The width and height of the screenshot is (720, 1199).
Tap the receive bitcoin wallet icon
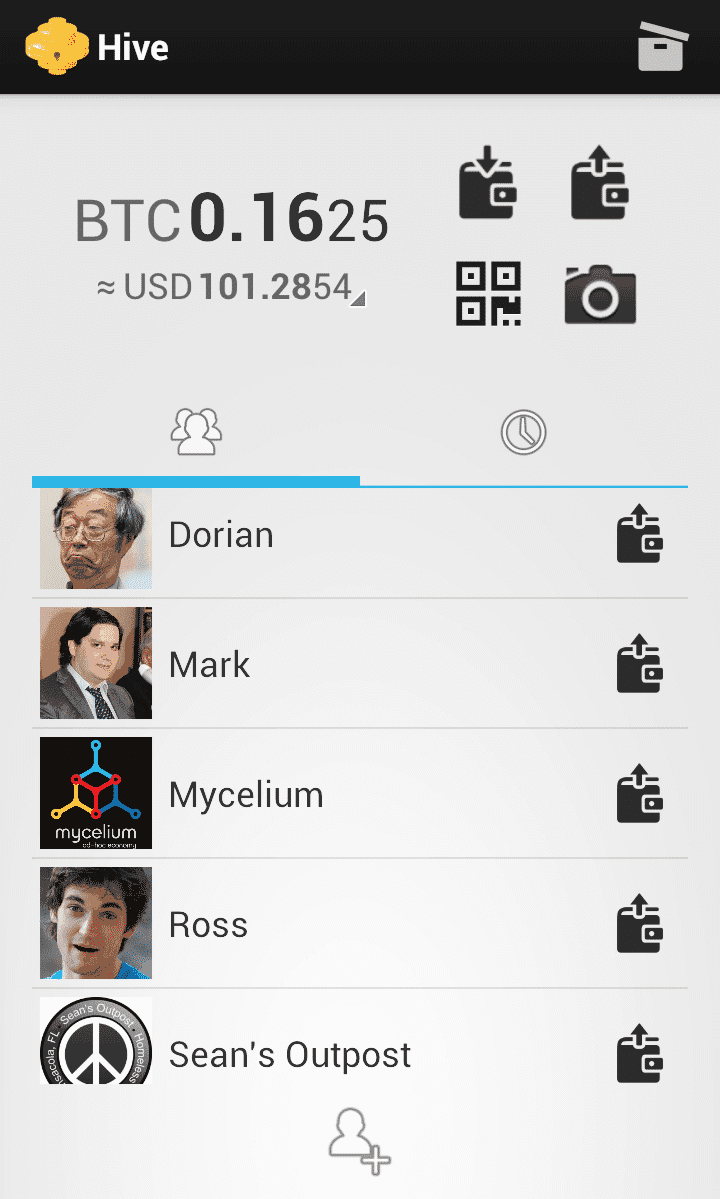[488, 183]
